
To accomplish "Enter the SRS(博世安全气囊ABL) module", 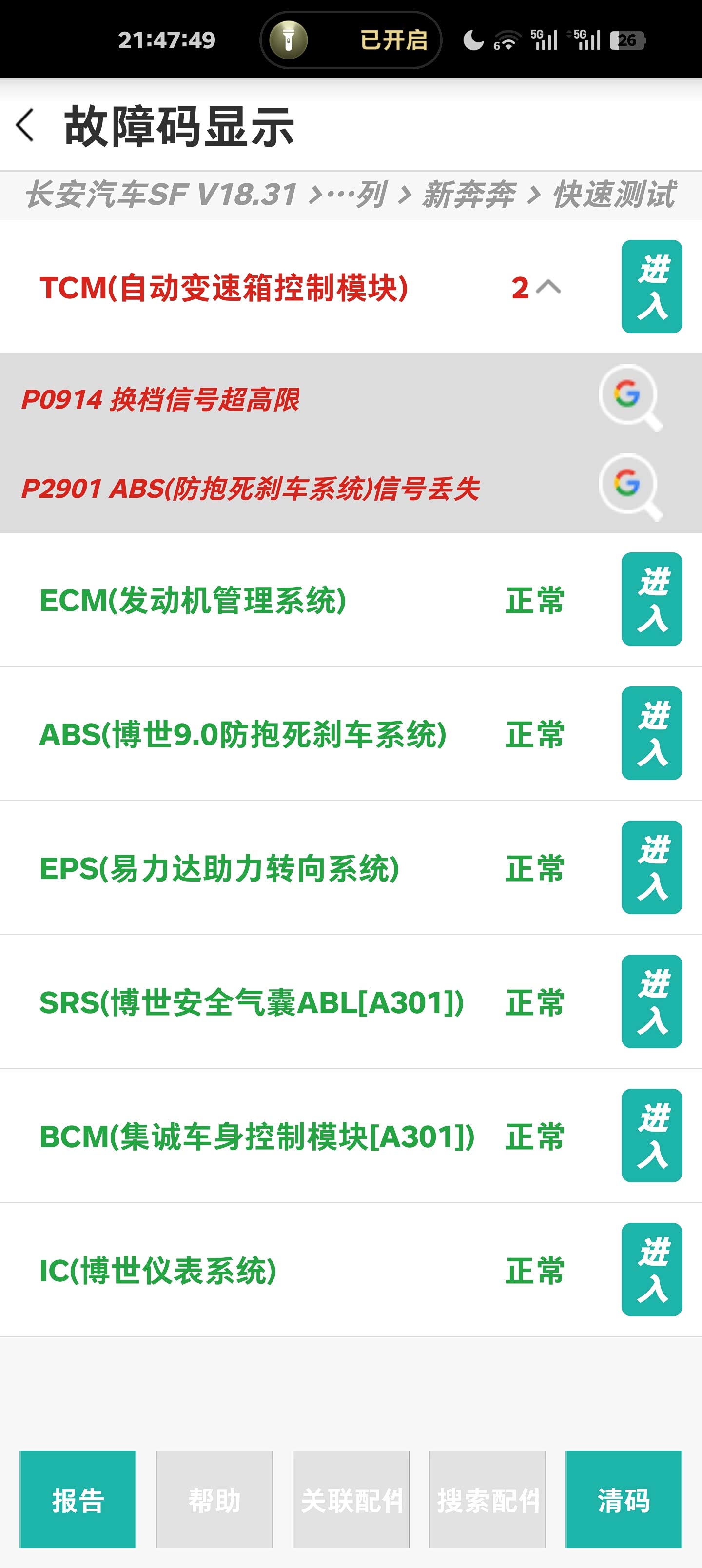I will click(x=651, y=1000).
